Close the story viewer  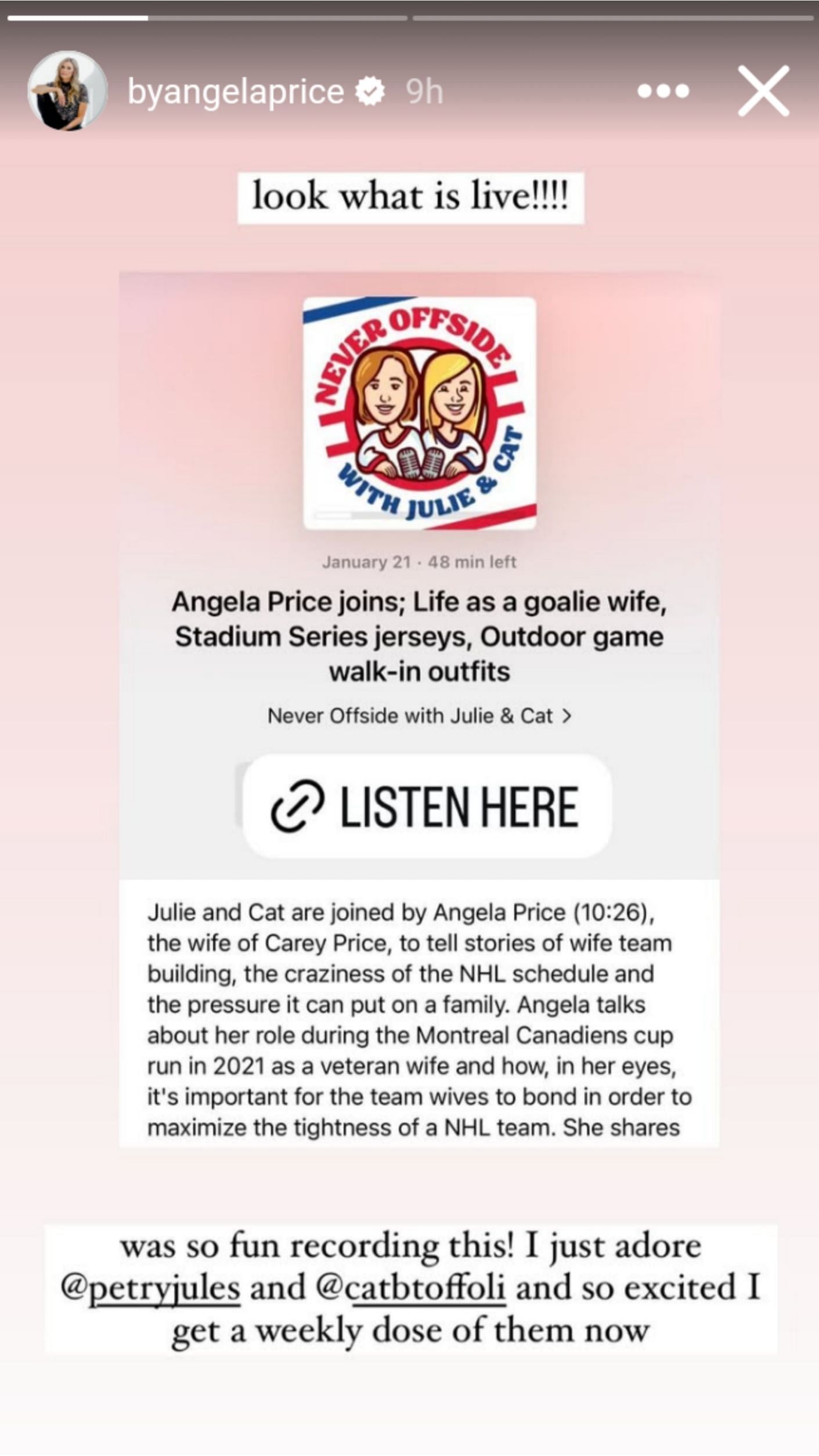pos(763,91)
